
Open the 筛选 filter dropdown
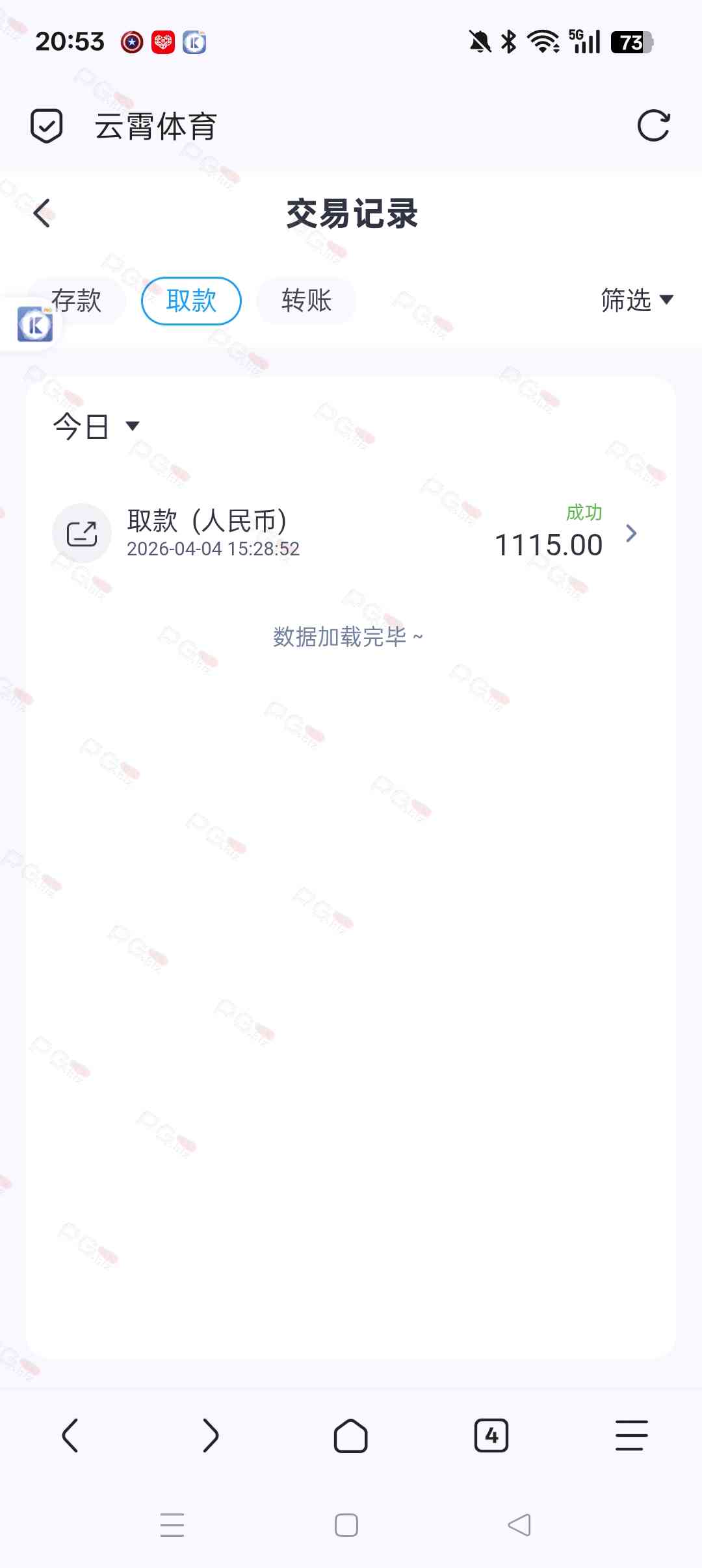click(636, 300)
